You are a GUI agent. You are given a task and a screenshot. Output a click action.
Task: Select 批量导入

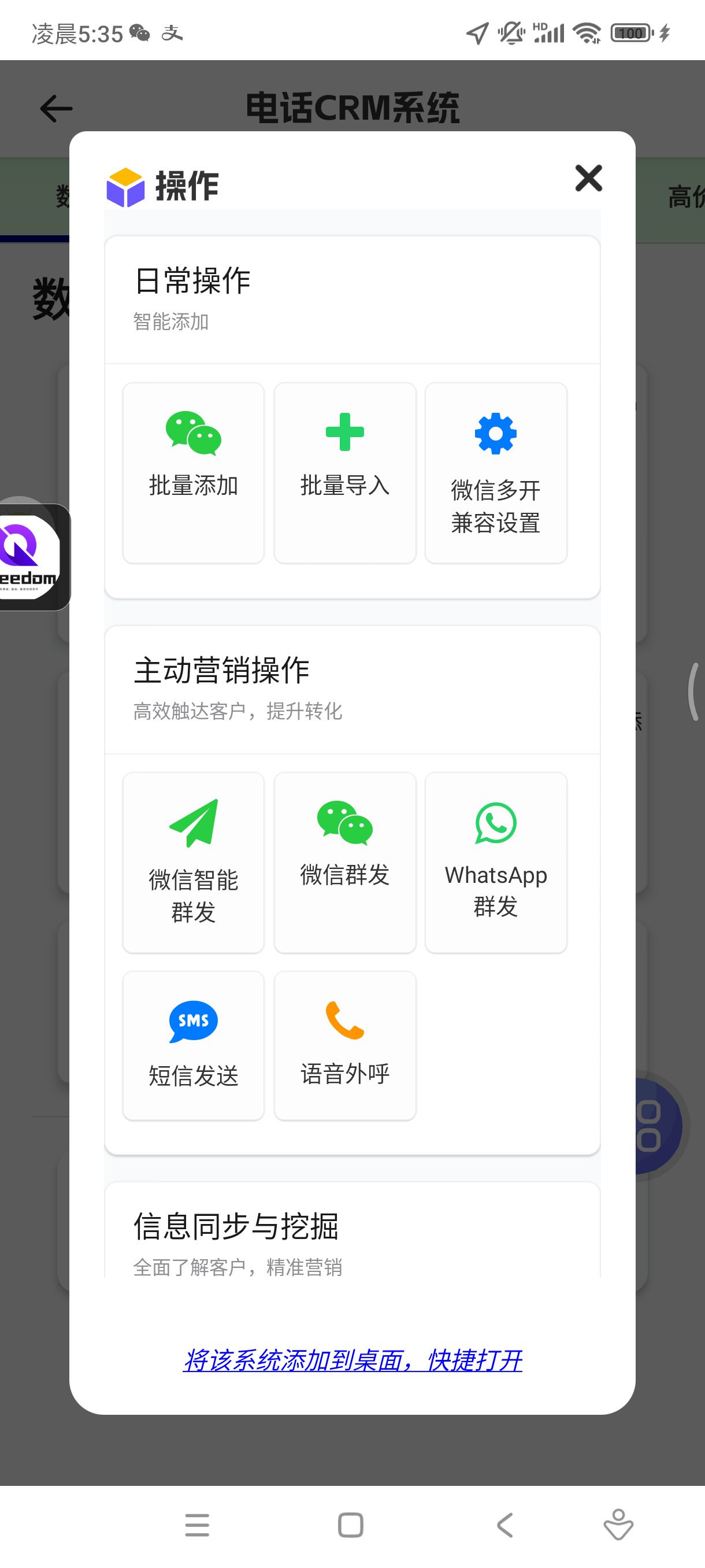(x=345, y=472)
